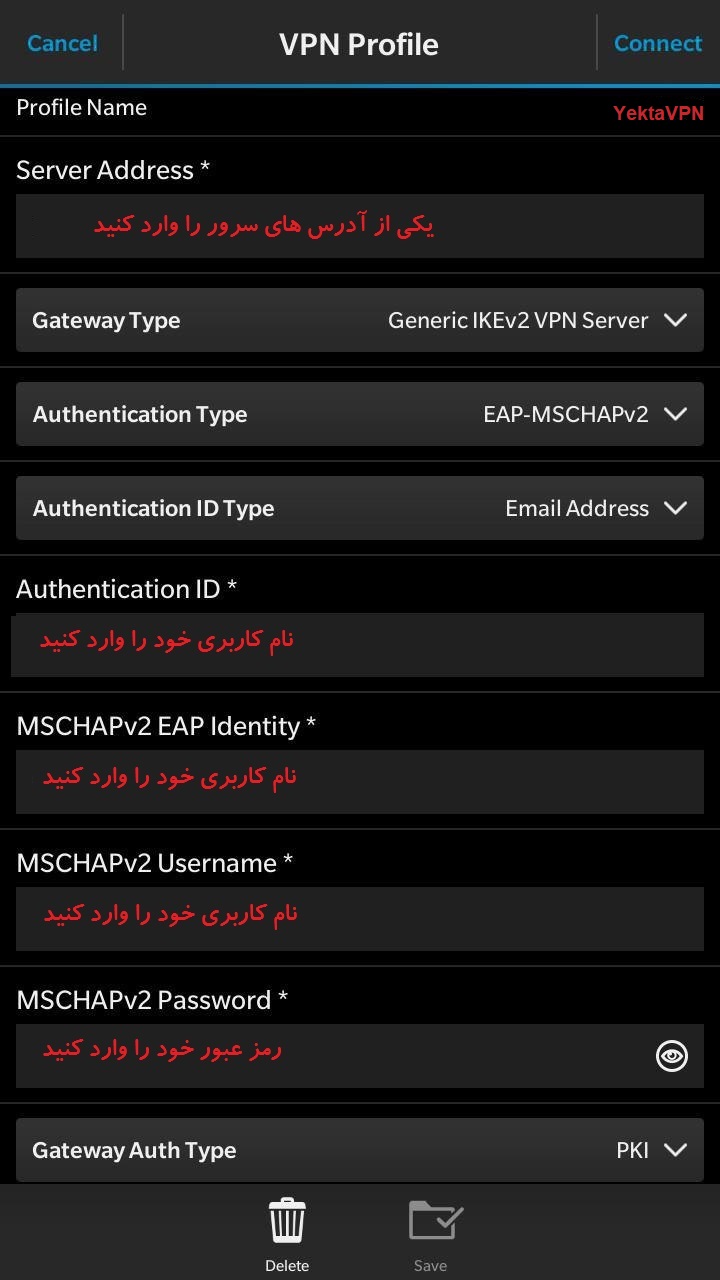Connect to the VPN profile
The image size is (720, 1280).
657,43
